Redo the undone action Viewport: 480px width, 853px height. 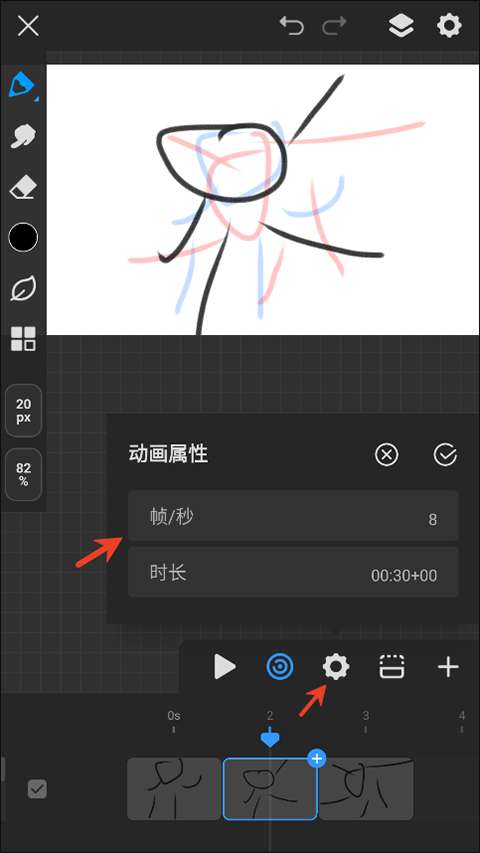[334, 26]
